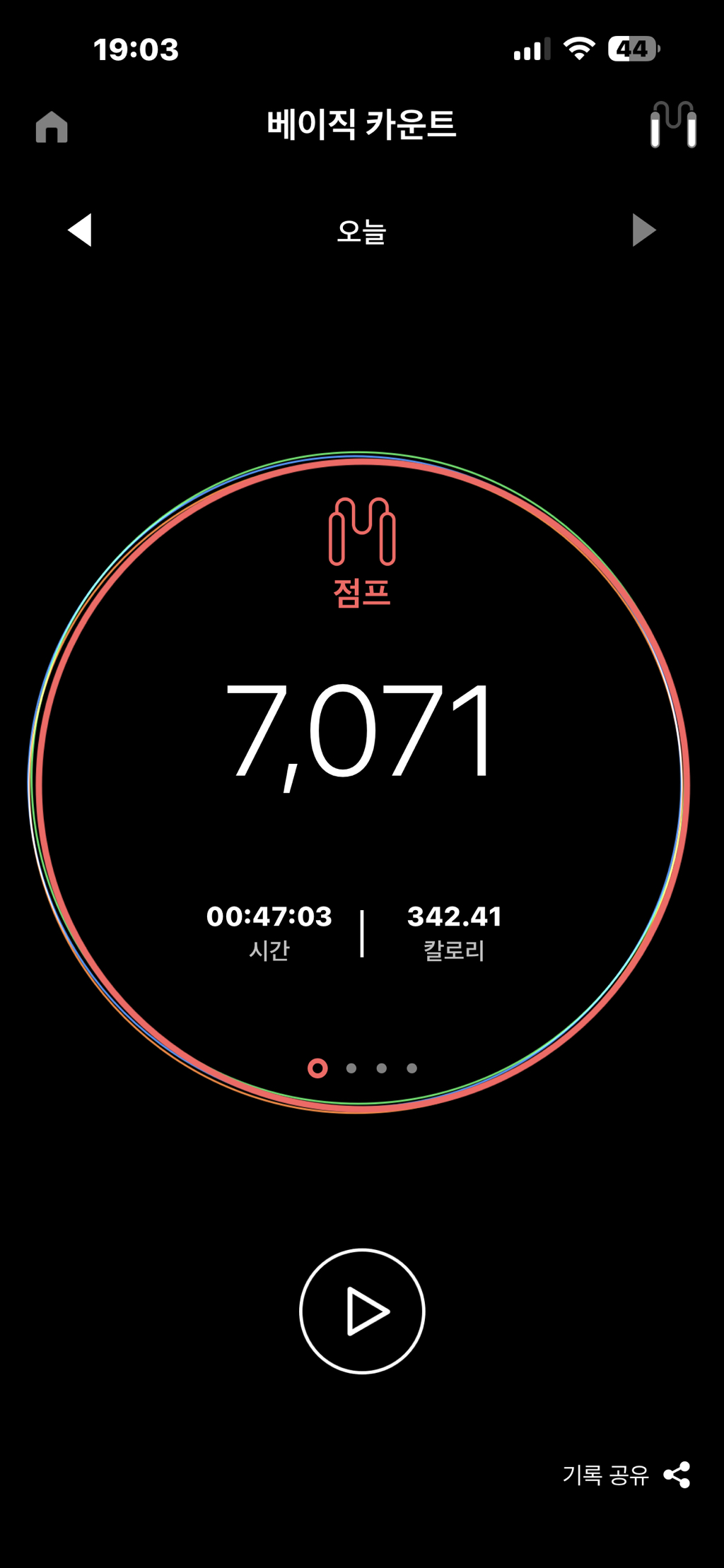Tap the clock showing 19:03
Image resolution: width=724 pixels, height=1568 pixels.
click(x=136, y=49)
